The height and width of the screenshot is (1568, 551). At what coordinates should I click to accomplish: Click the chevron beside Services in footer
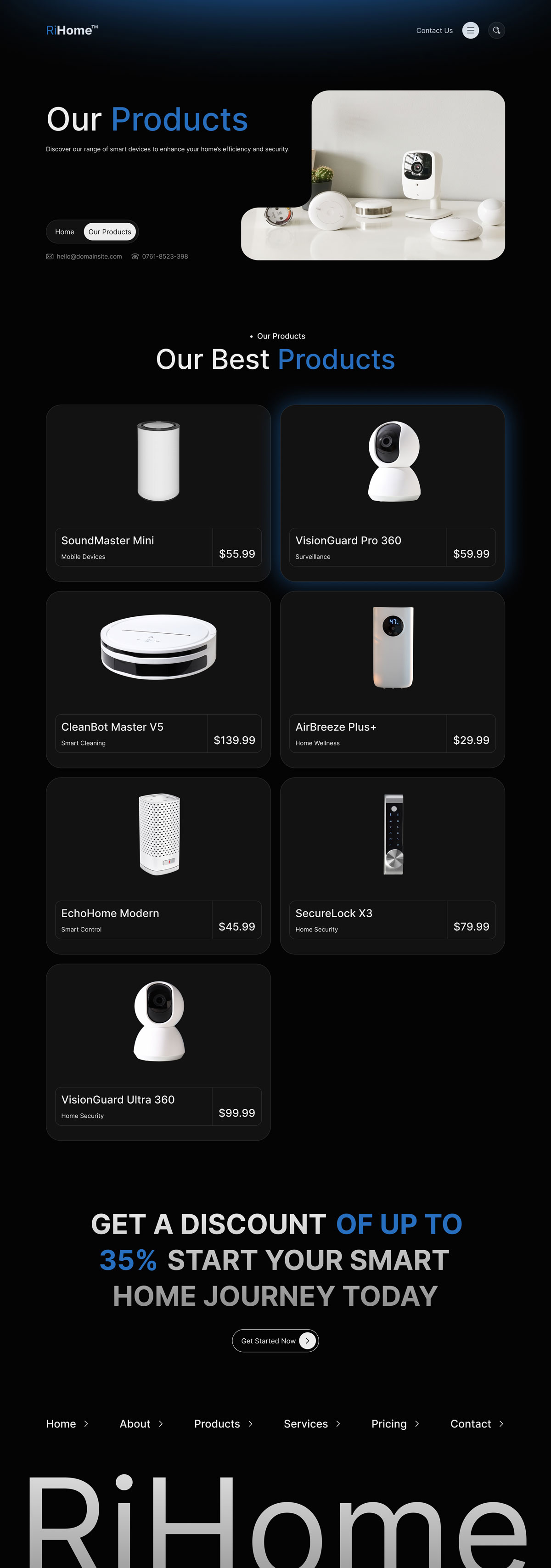[338, 1424]
